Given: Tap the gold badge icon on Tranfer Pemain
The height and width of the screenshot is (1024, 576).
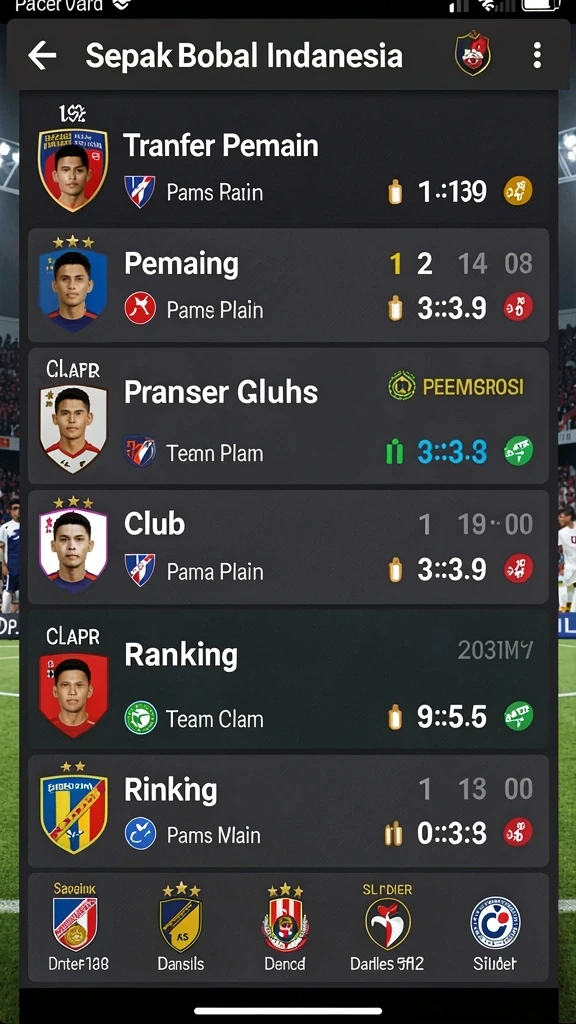Looking at the screenshot, I should pyautogui.click(x=518, y=191).
